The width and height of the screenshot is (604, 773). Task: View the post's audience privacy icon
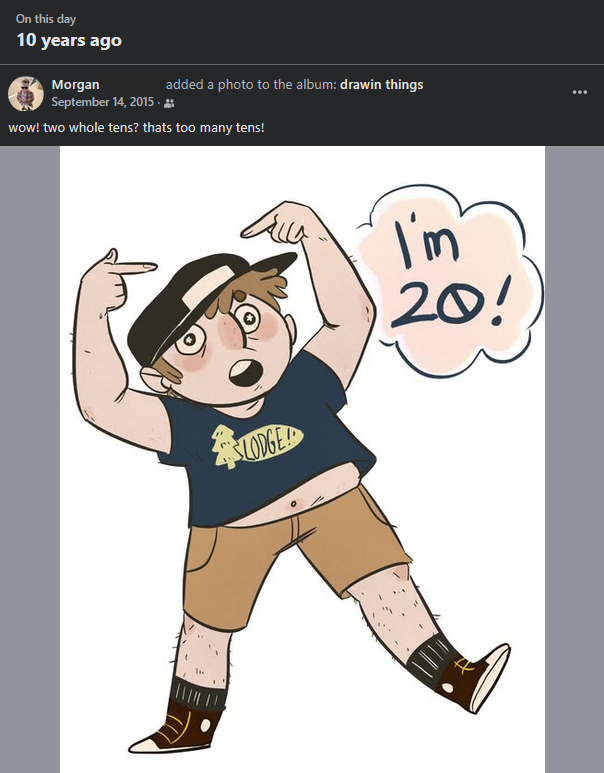tap(169, 103)
